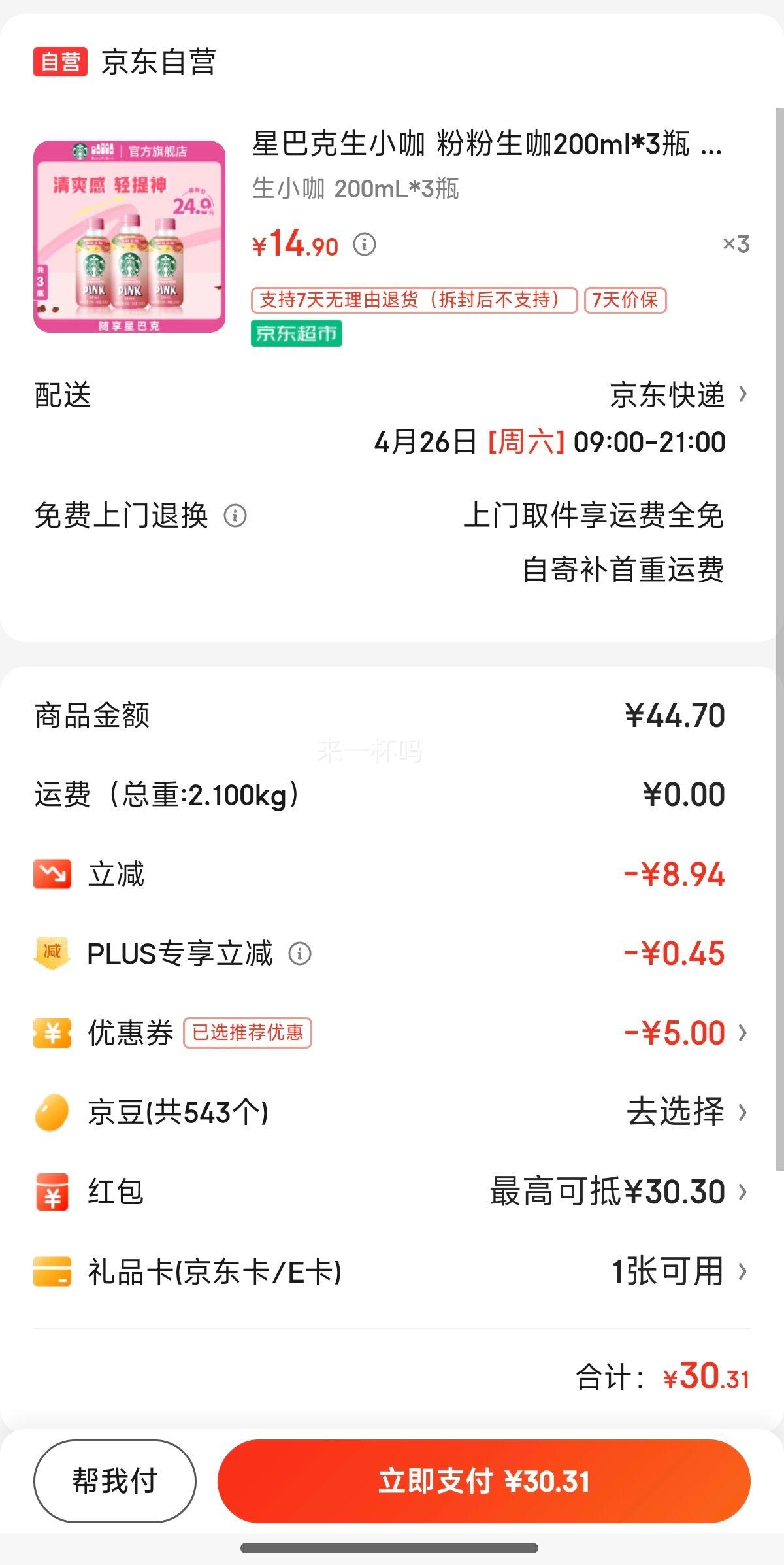The width and height of the screenshot is (784, 1565).
Task: Open the 优惠券 row
Action: point(392,1033)
